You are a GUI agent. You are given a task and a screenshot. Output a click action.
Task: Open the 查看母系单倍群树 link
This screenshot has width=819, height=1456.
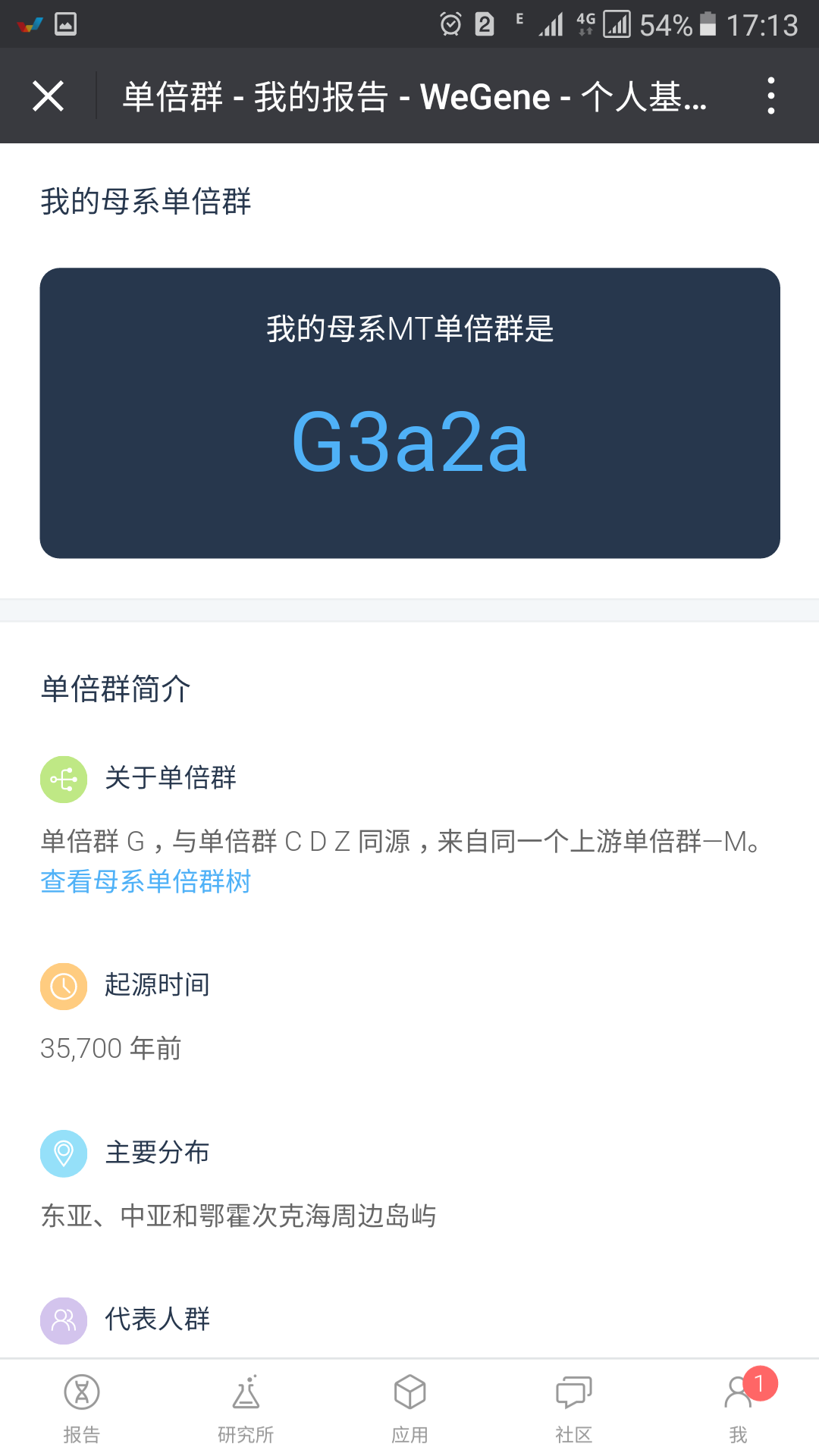coord(146,881)
